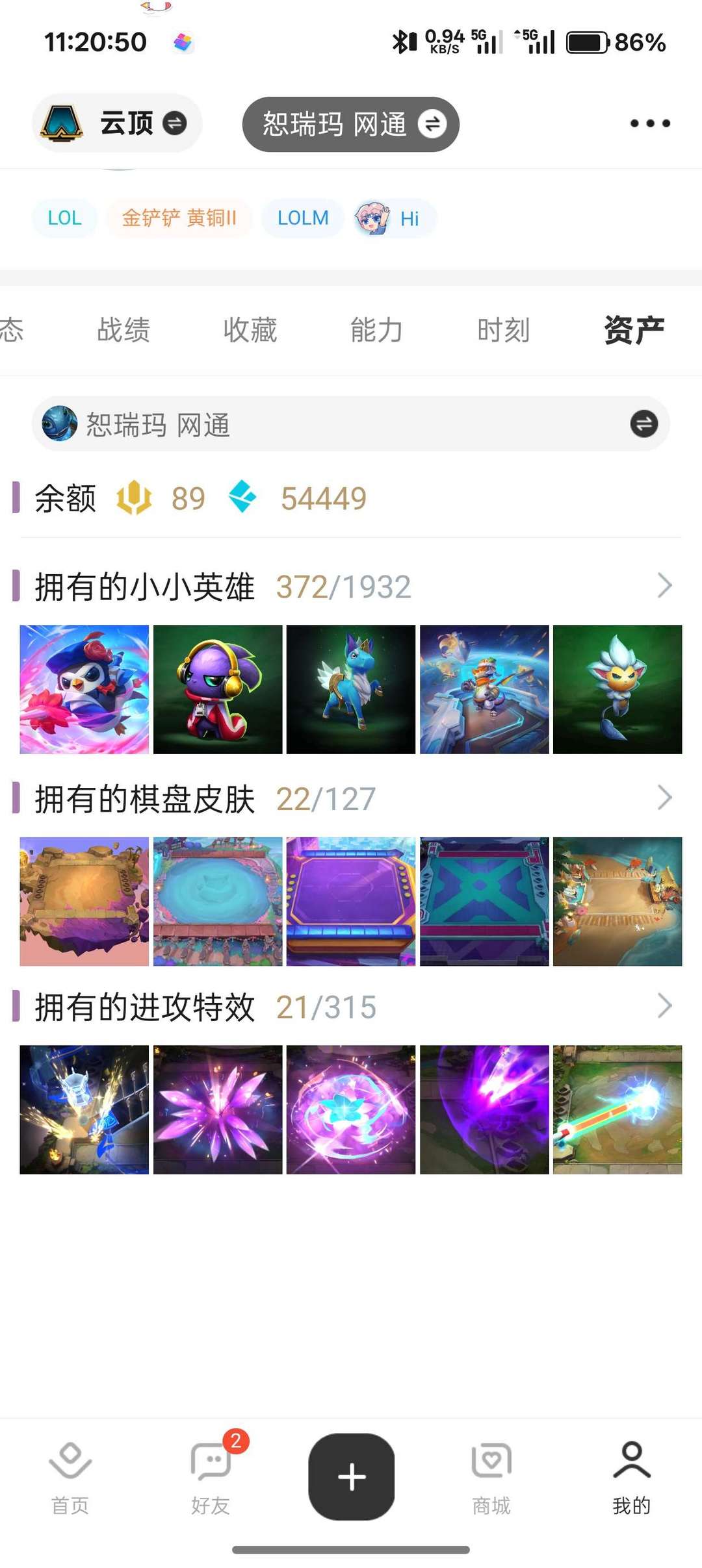Change server via 恕瑞玛 网通 pill
The image size is (702, 1568).
click(351, 124)
